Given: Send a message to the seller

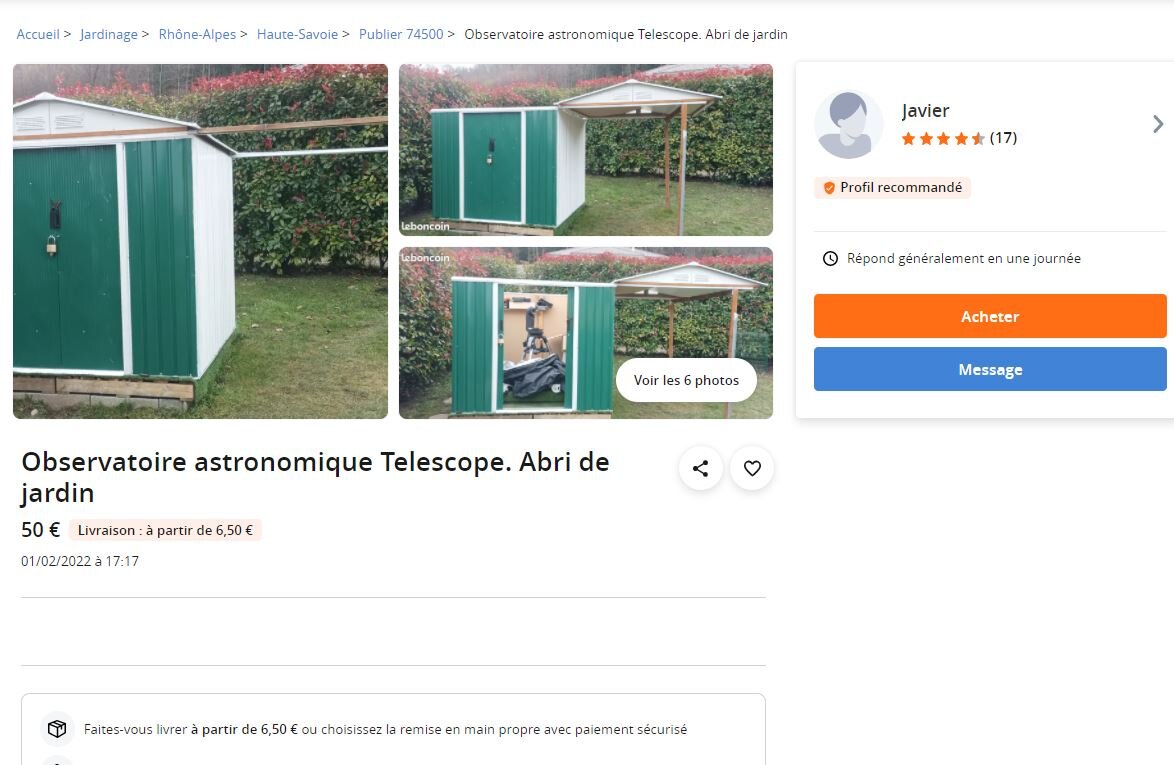Looking at the screenshot, I should point(989,369).
